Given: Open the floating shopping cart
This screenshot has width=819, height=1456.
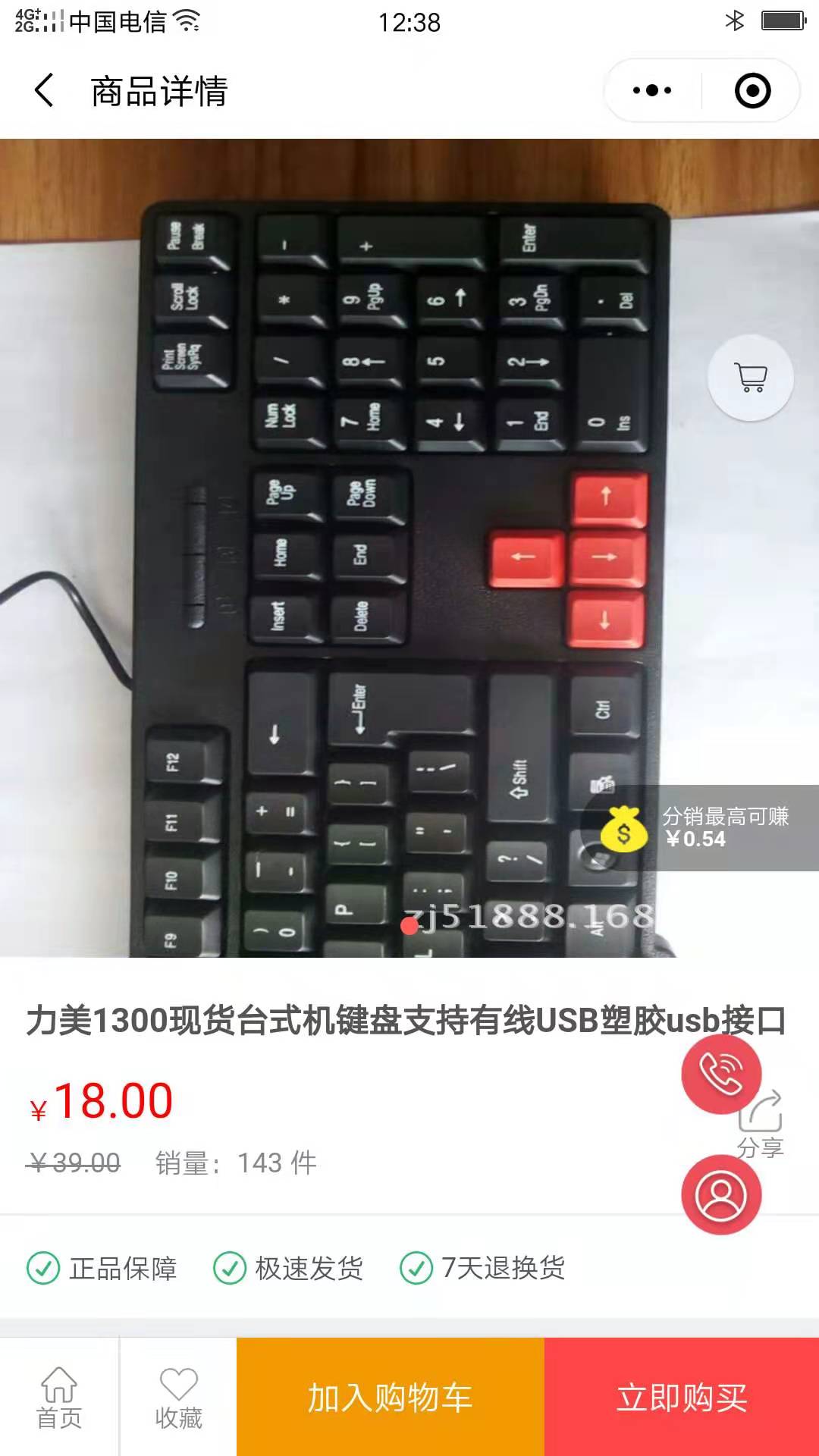Looking at the screenshot, I should coord(751,377).
